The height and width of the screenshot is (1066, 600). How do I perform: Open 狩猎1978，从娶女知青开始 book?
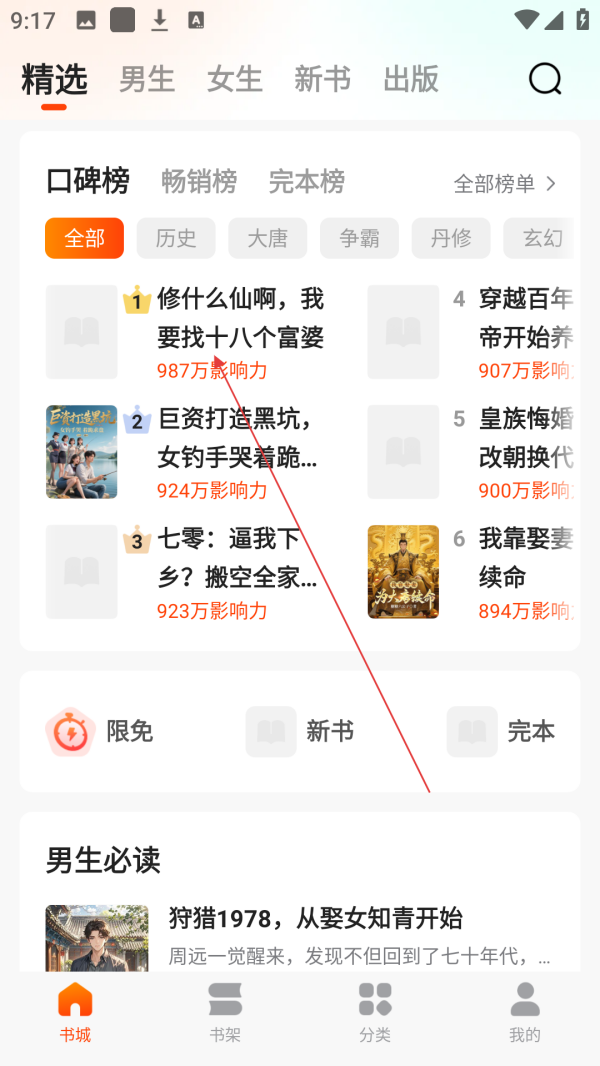tap(315, 918)
